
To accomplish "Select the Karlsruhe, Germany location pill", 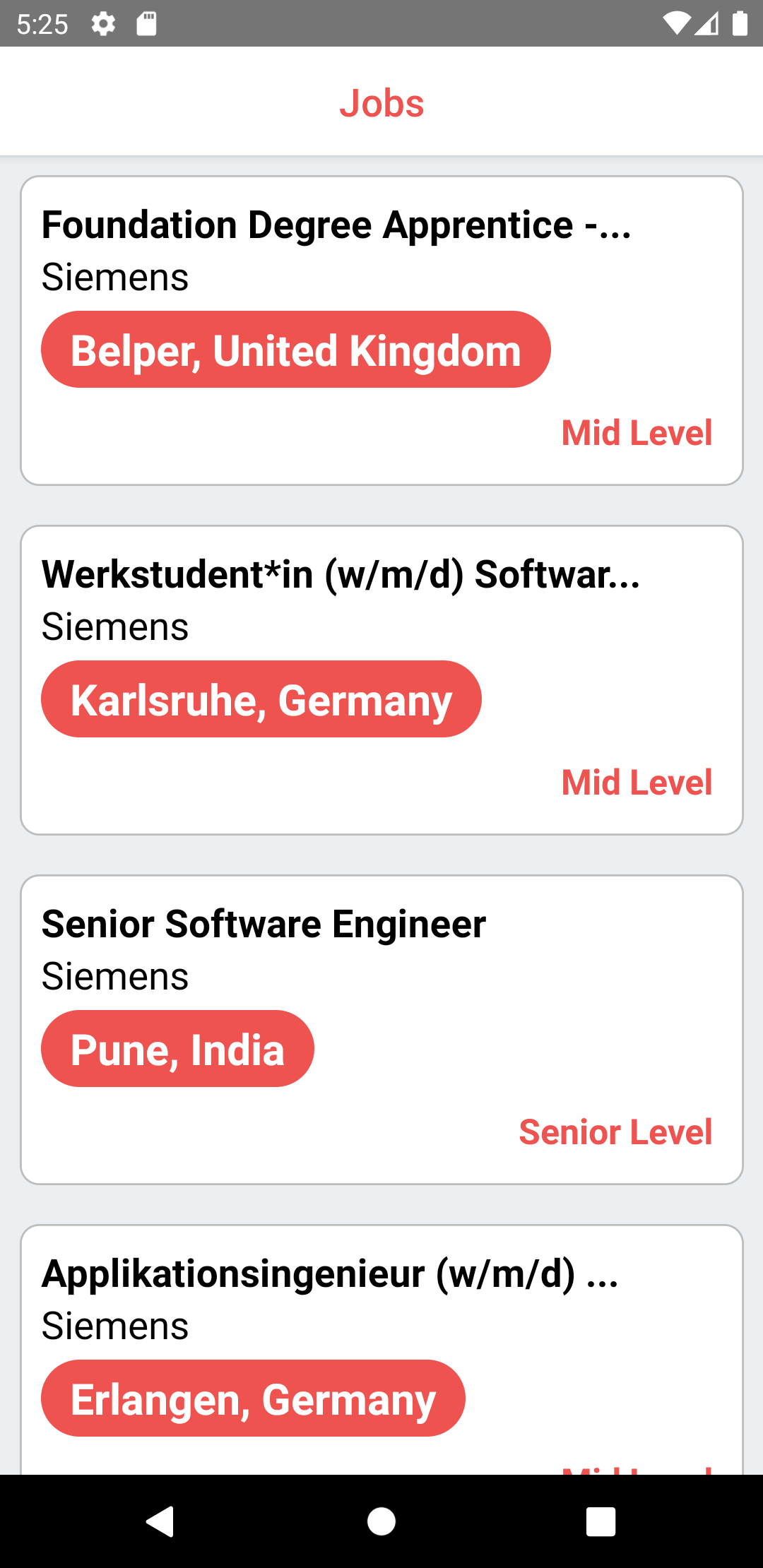I will pos(261,699).
